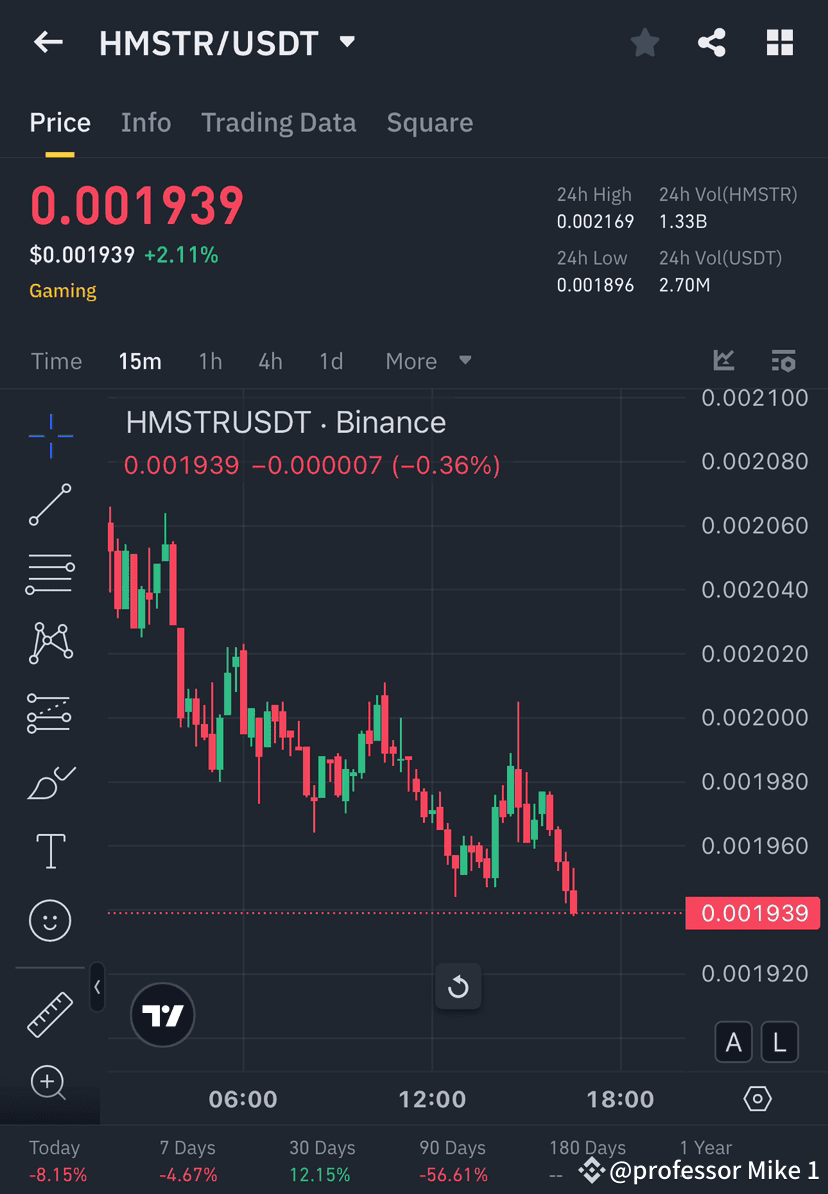Collapse the drawing tools sidebar

tap(97, 987)
